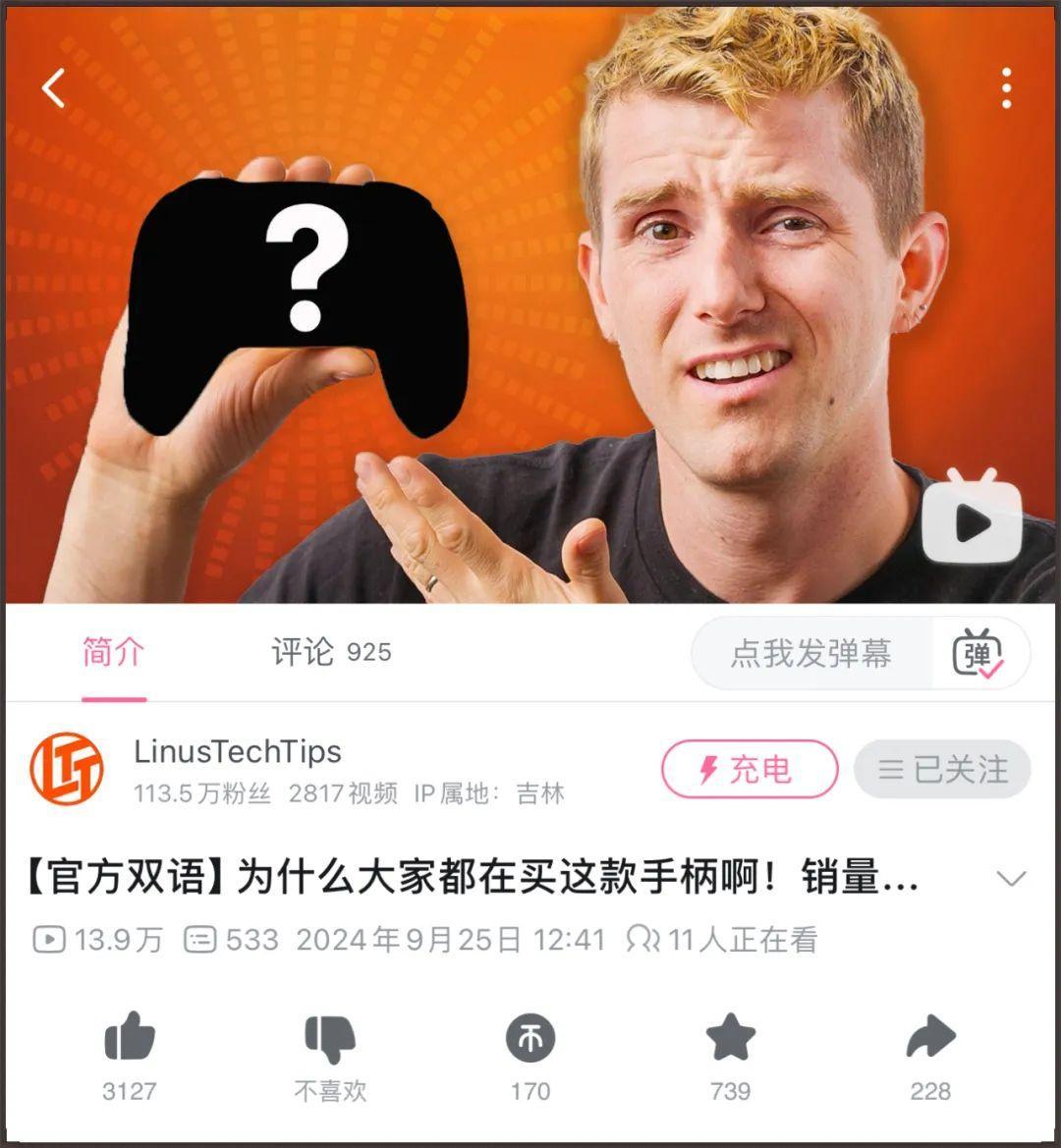Toggle the 弹 danmaku display switch

(x=978, y=653)
